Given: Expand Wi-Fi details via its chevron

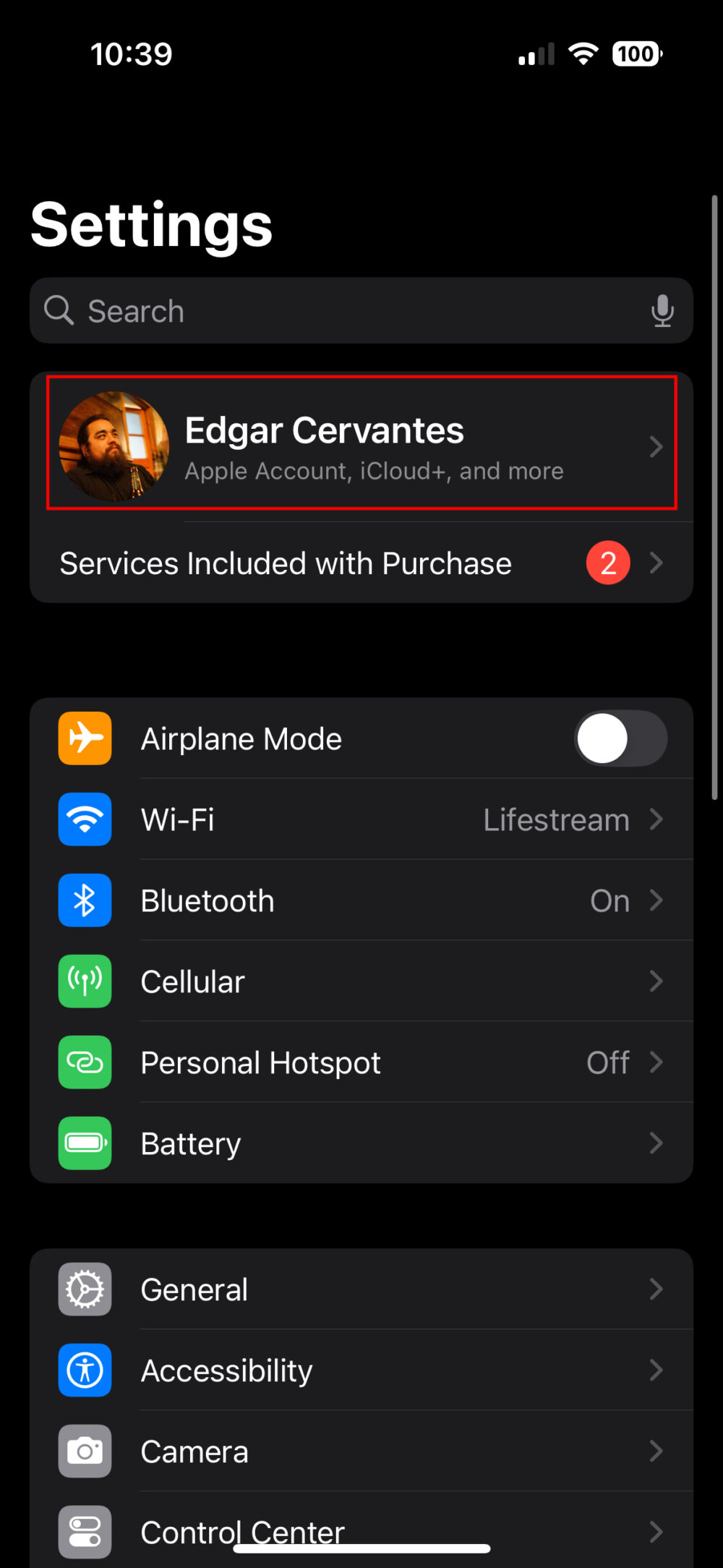Looking at the screenshot, I should click(x=656, y=819).
